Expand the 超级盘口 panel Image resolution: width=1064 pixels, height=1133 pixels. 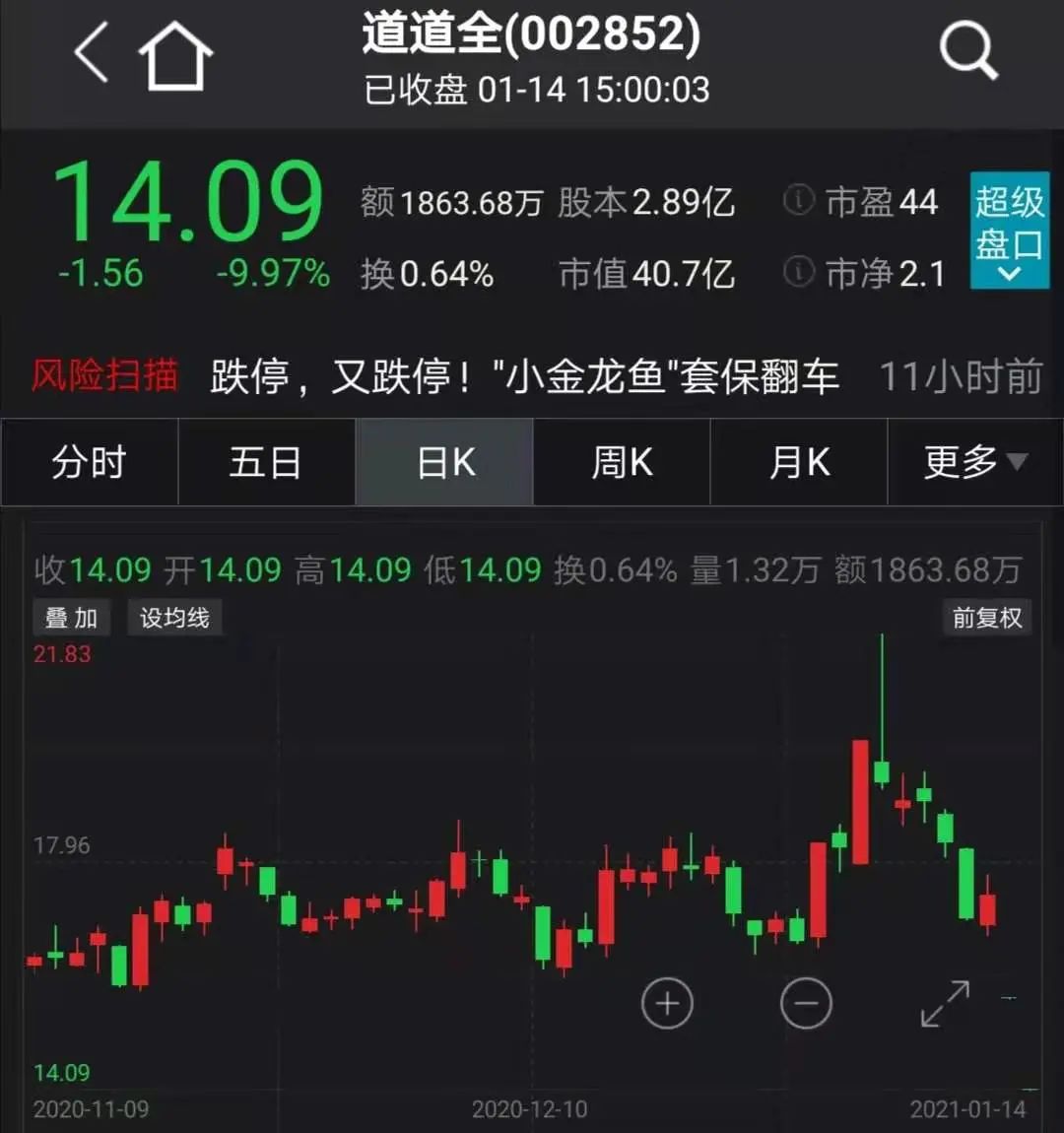click(1009, 231)
